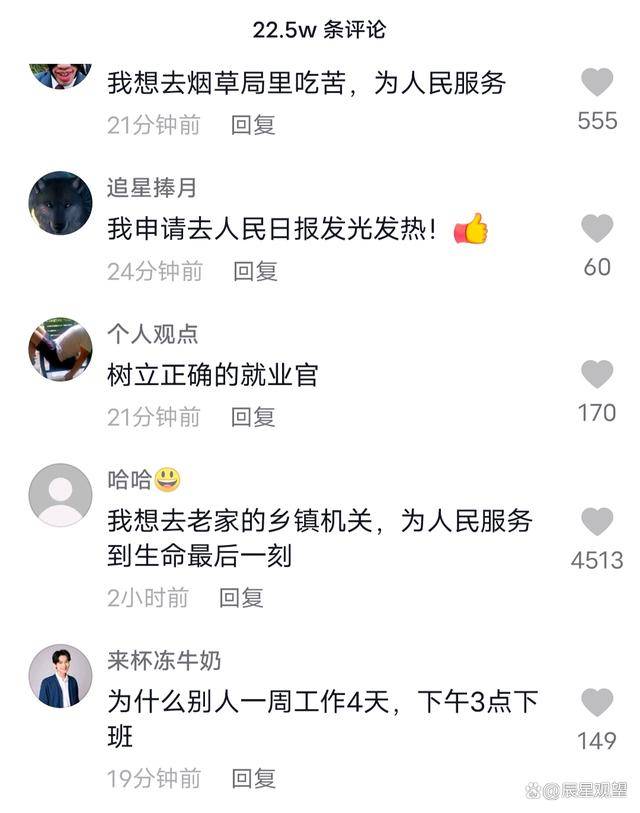Open the username 追星捧月
The height and width of the screenshot is (813, 640).
click(152, 187)
